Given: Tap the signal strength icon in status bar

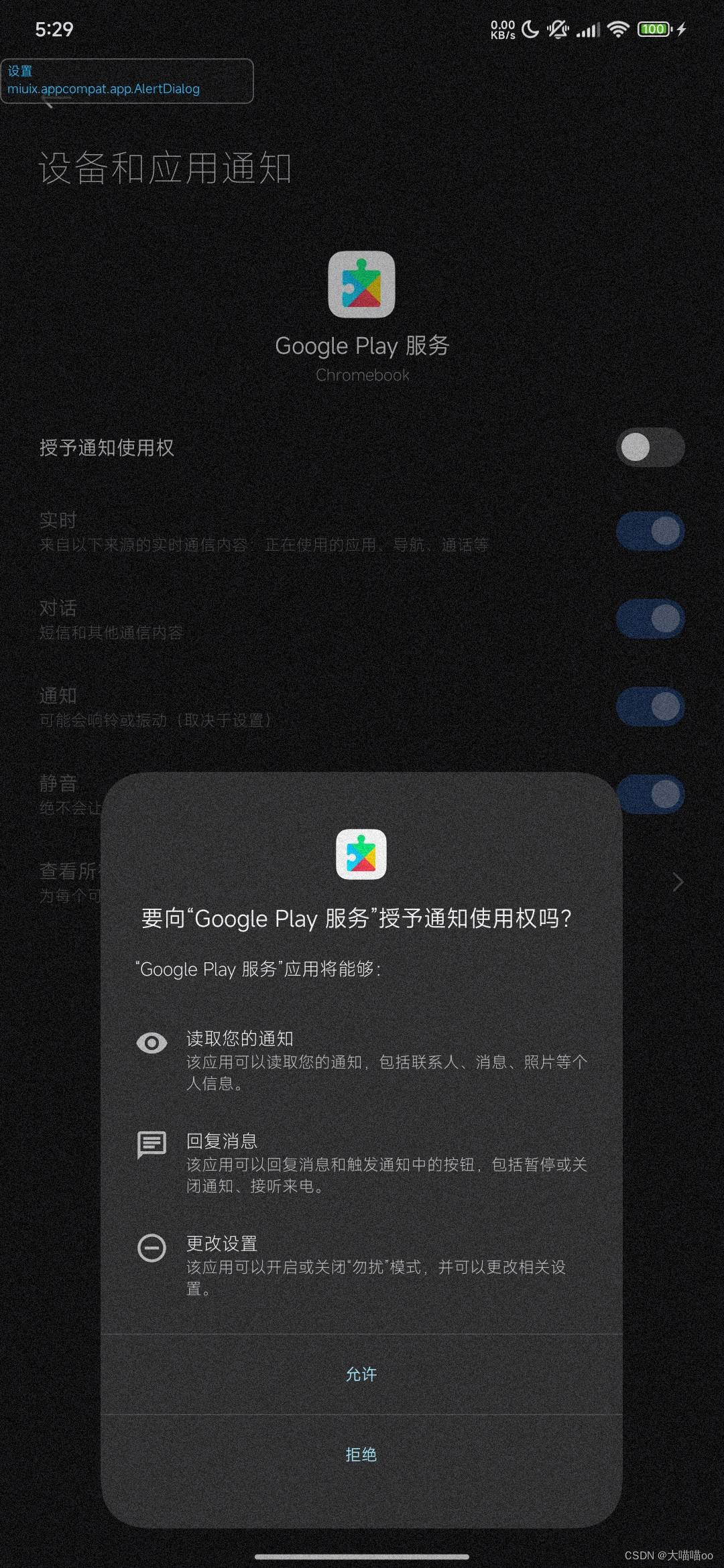Looking at the screenshot, I should coord(588,29).
